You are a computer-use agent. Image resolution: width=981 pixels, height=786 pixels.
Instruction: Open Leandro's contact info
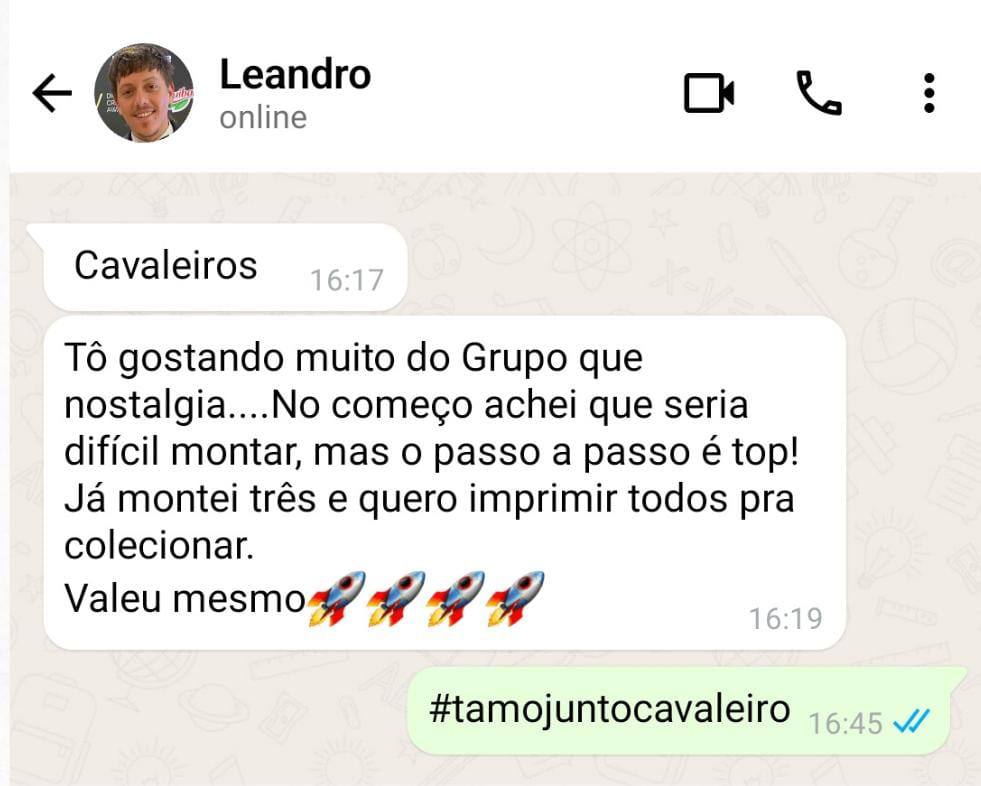click(x=294, y=92)
